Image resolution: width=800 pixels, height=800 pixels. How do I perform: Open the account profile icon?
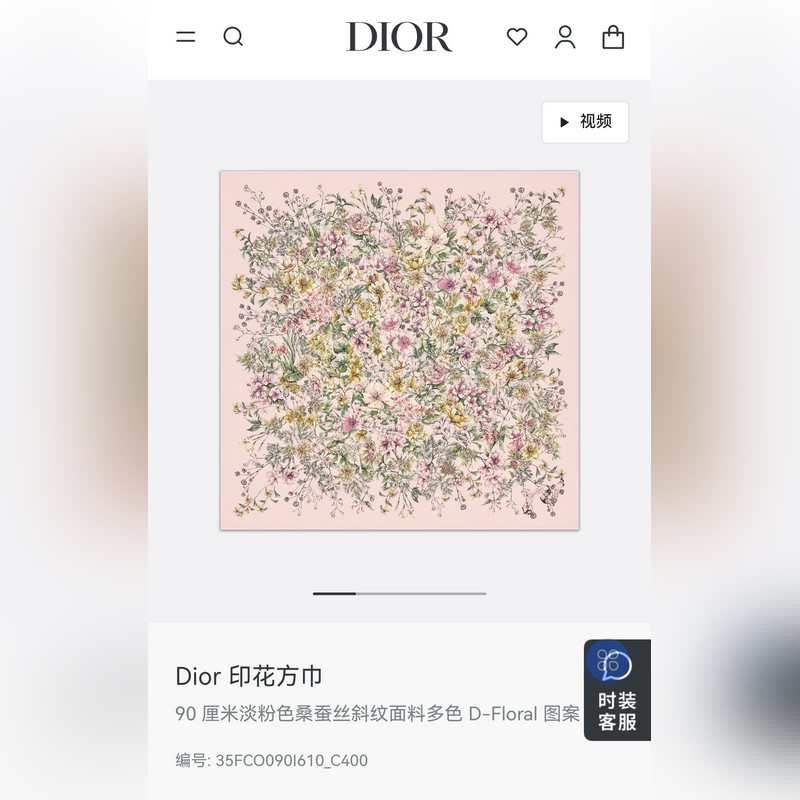[x=565, y=37]
